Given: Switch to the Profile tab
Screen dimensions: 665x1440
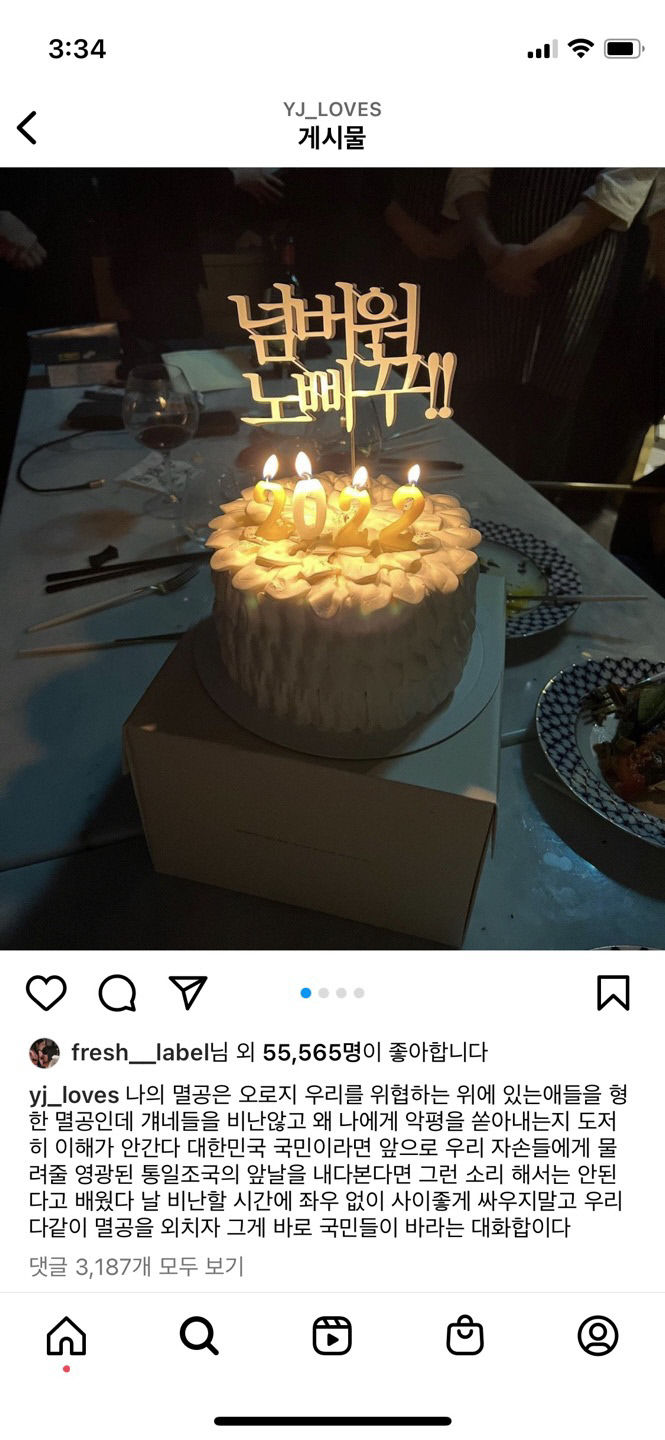Looking at the screenshot, I should 598,1336.
